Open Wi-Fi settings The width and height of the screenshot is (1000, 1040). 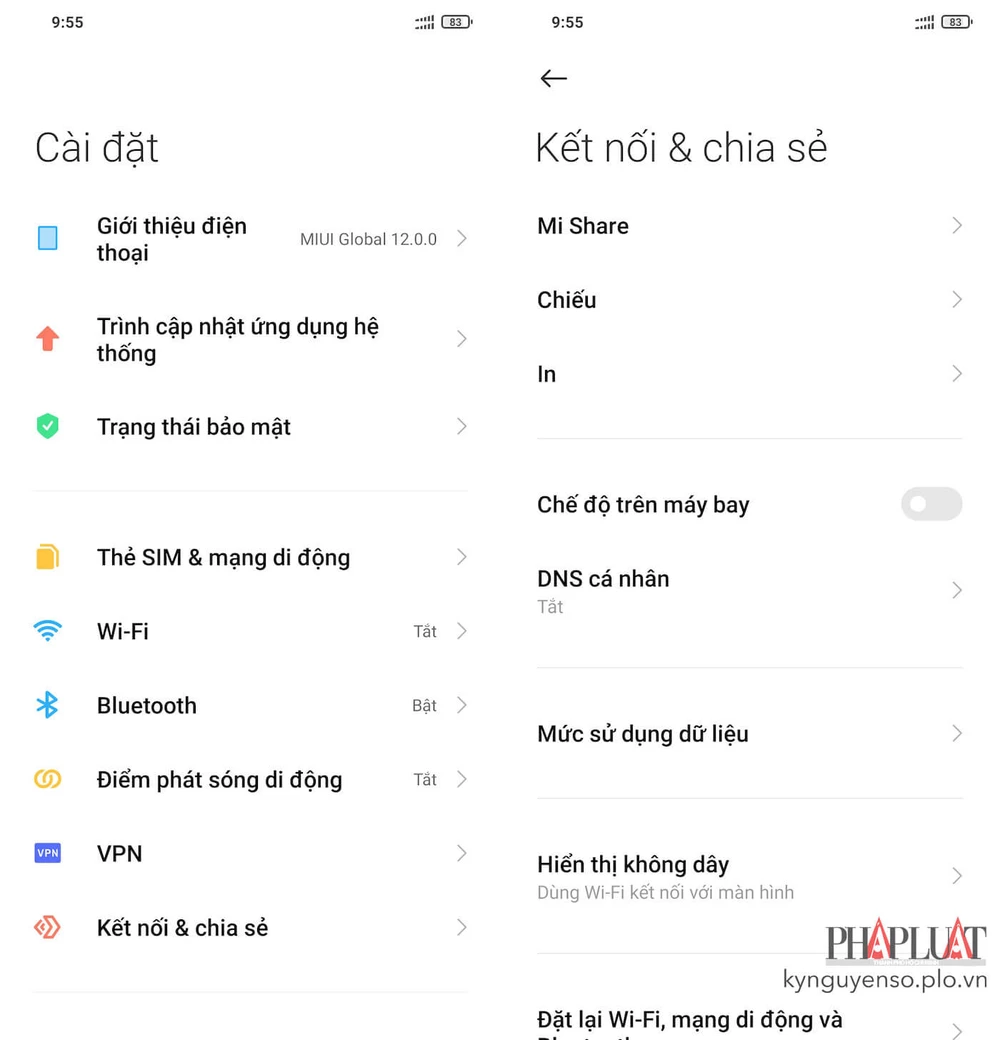pyautogui.click(x=250, y=631)
